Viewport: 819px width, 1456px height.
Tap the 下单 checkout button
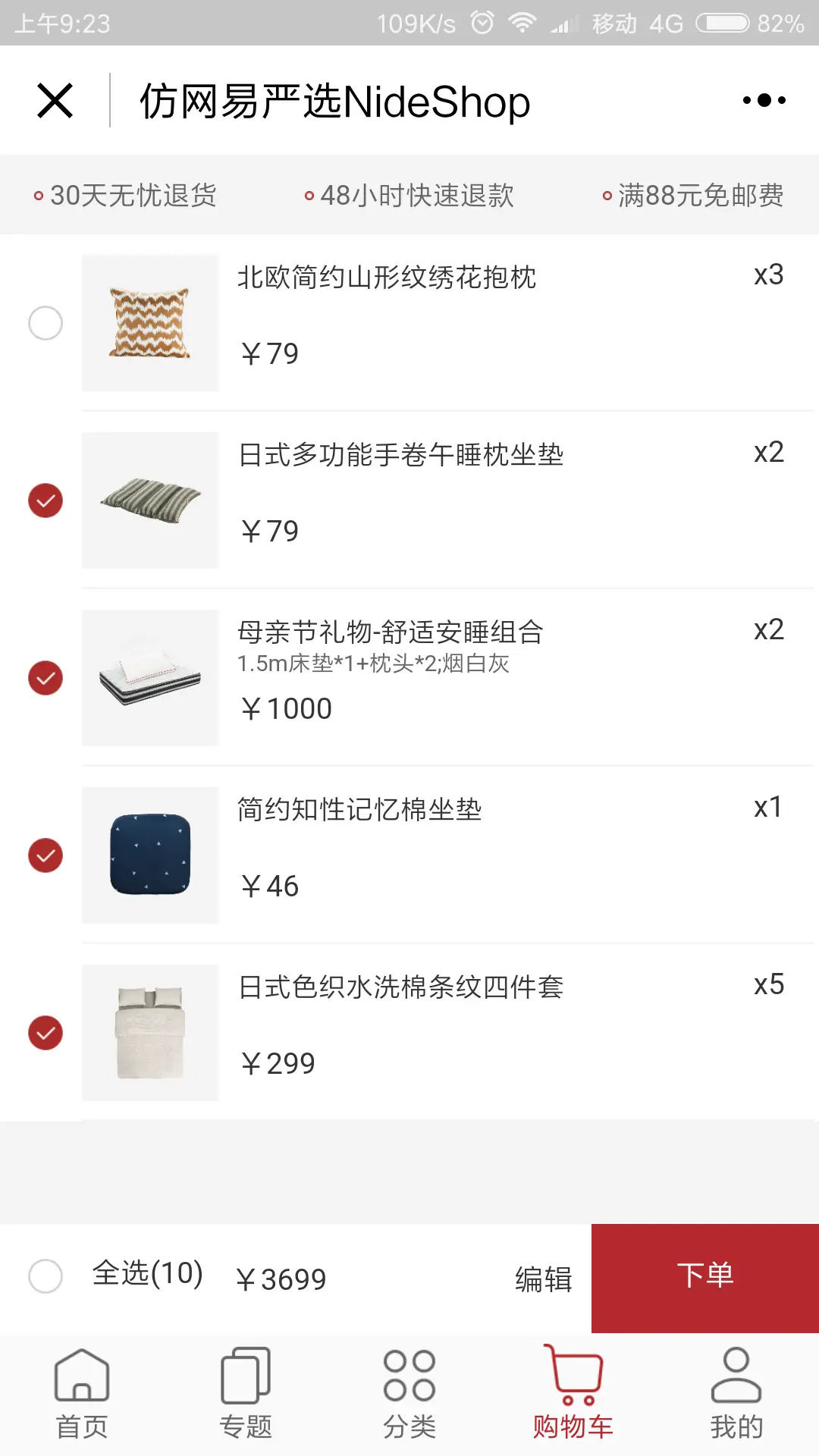[x=704, y=1275]
